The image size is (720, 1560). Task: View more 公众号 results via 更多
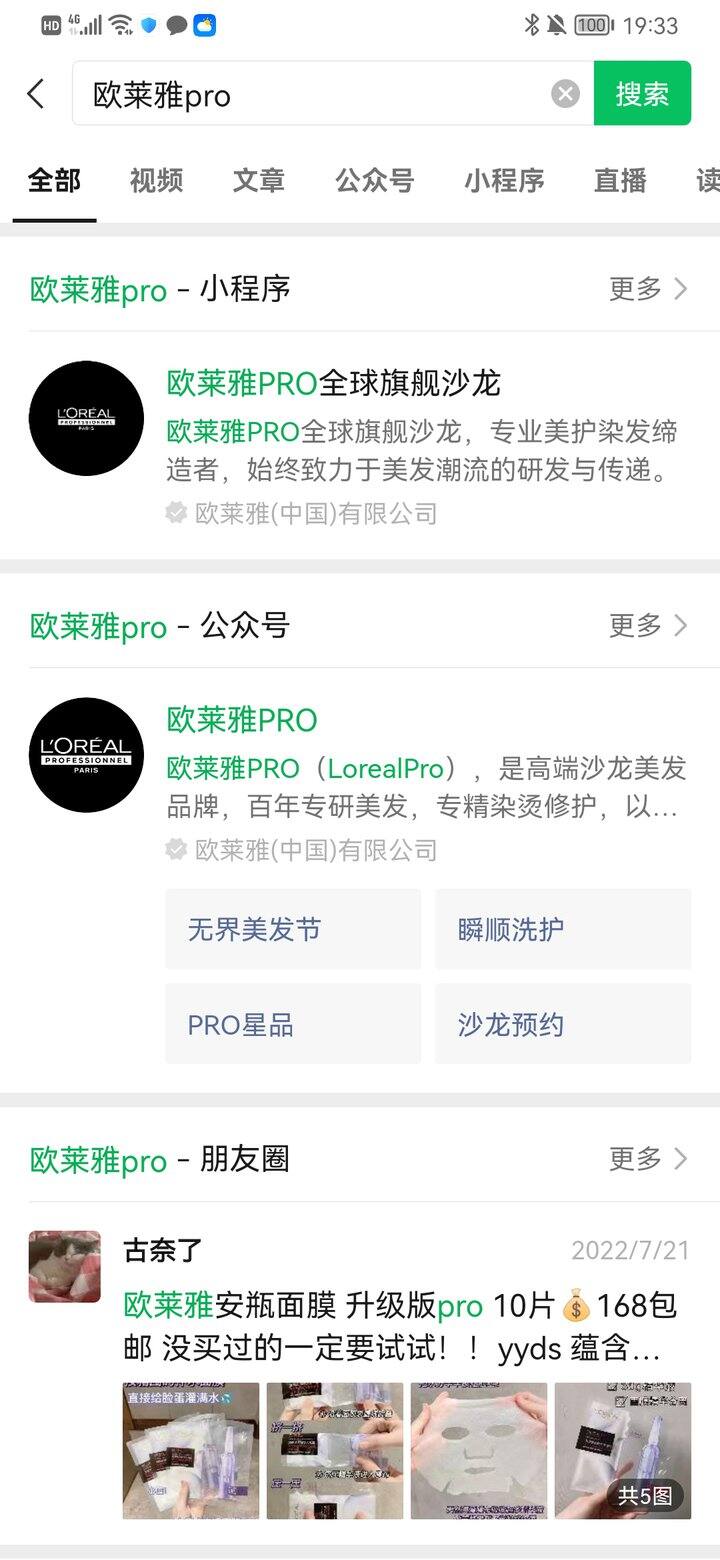(649, 626)
